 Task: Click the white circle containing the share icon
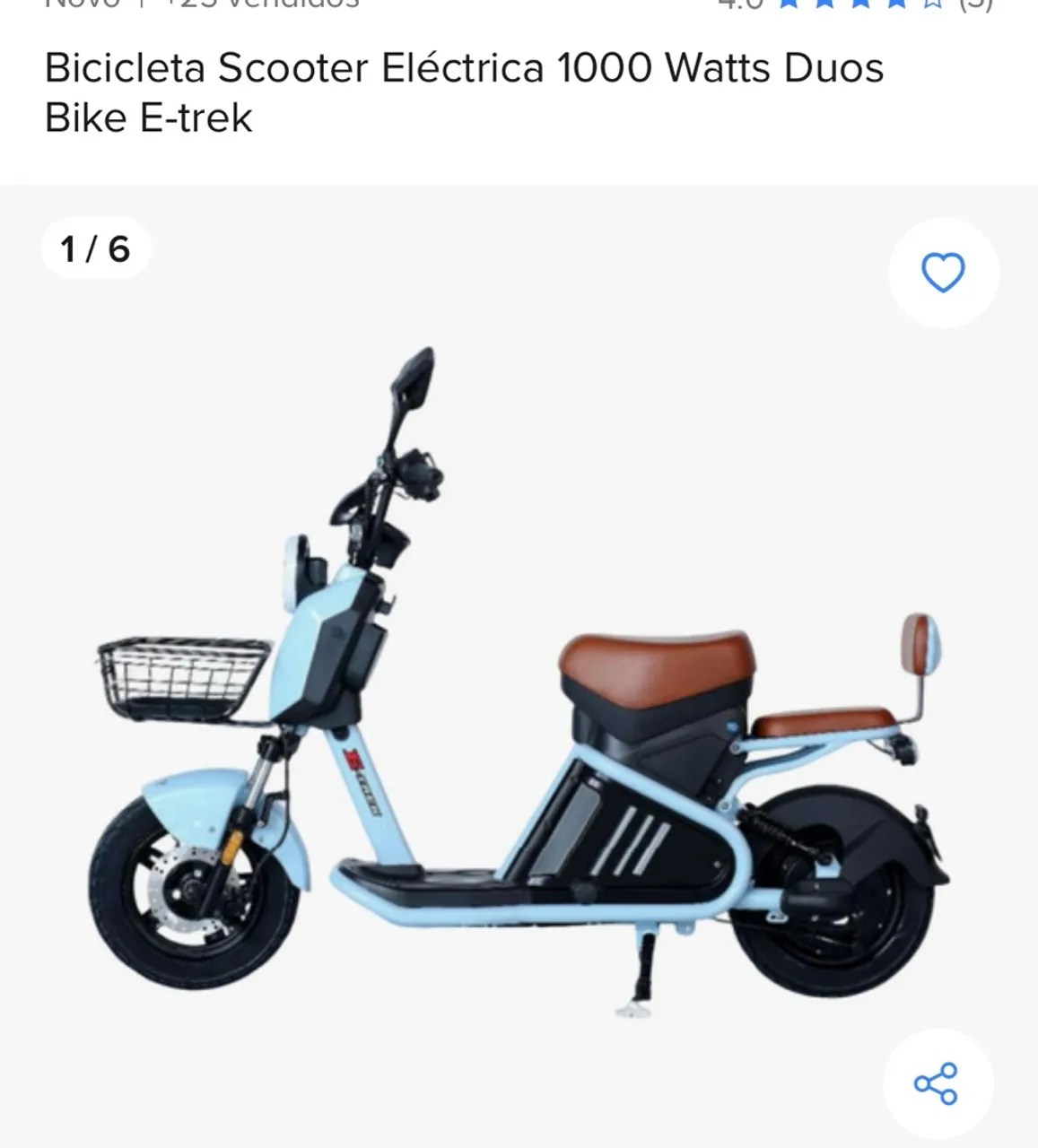(937, 1083)
